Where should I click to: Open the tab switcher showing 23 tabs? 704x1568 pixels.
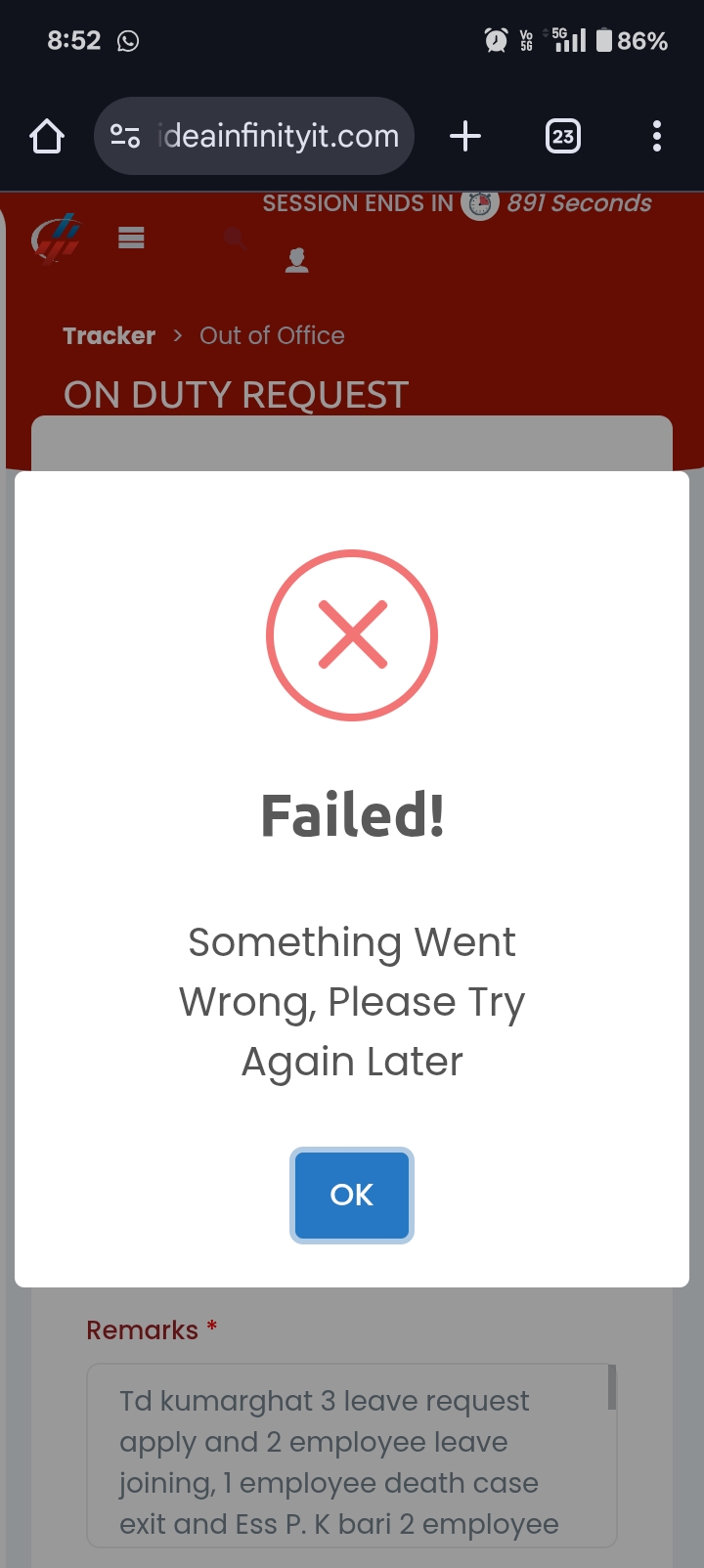coord(562,136)
